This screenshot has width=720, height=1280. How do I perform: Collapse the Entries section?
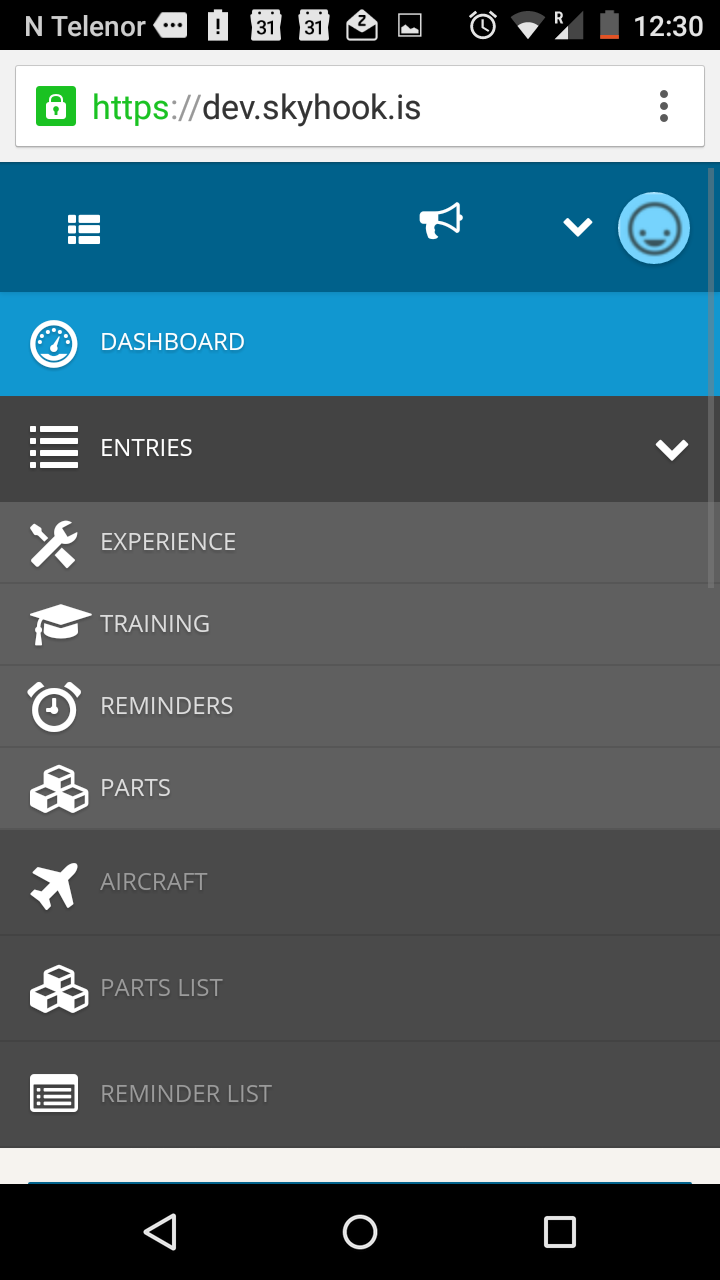pyautogui.click(x=671, y=449)
